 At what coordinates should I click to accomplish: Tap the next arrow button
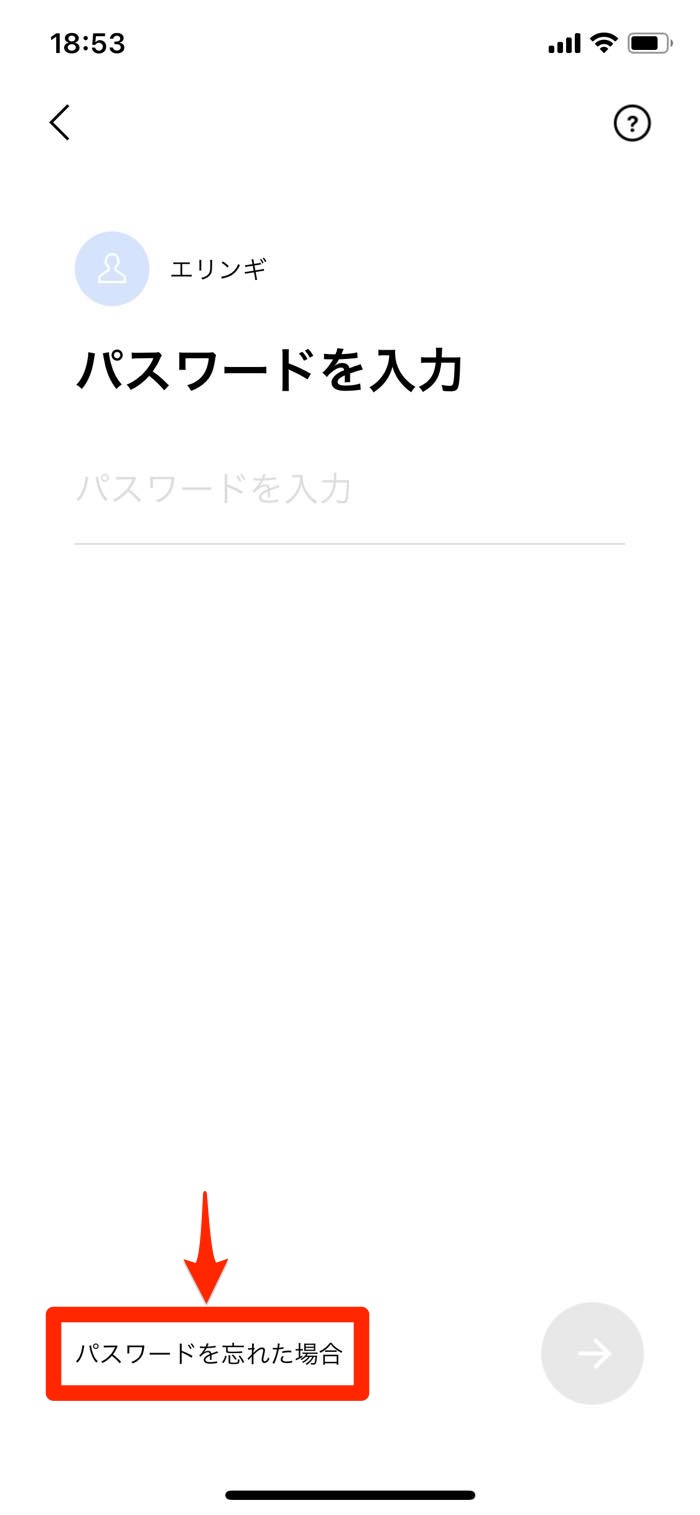coord(592,1353)
